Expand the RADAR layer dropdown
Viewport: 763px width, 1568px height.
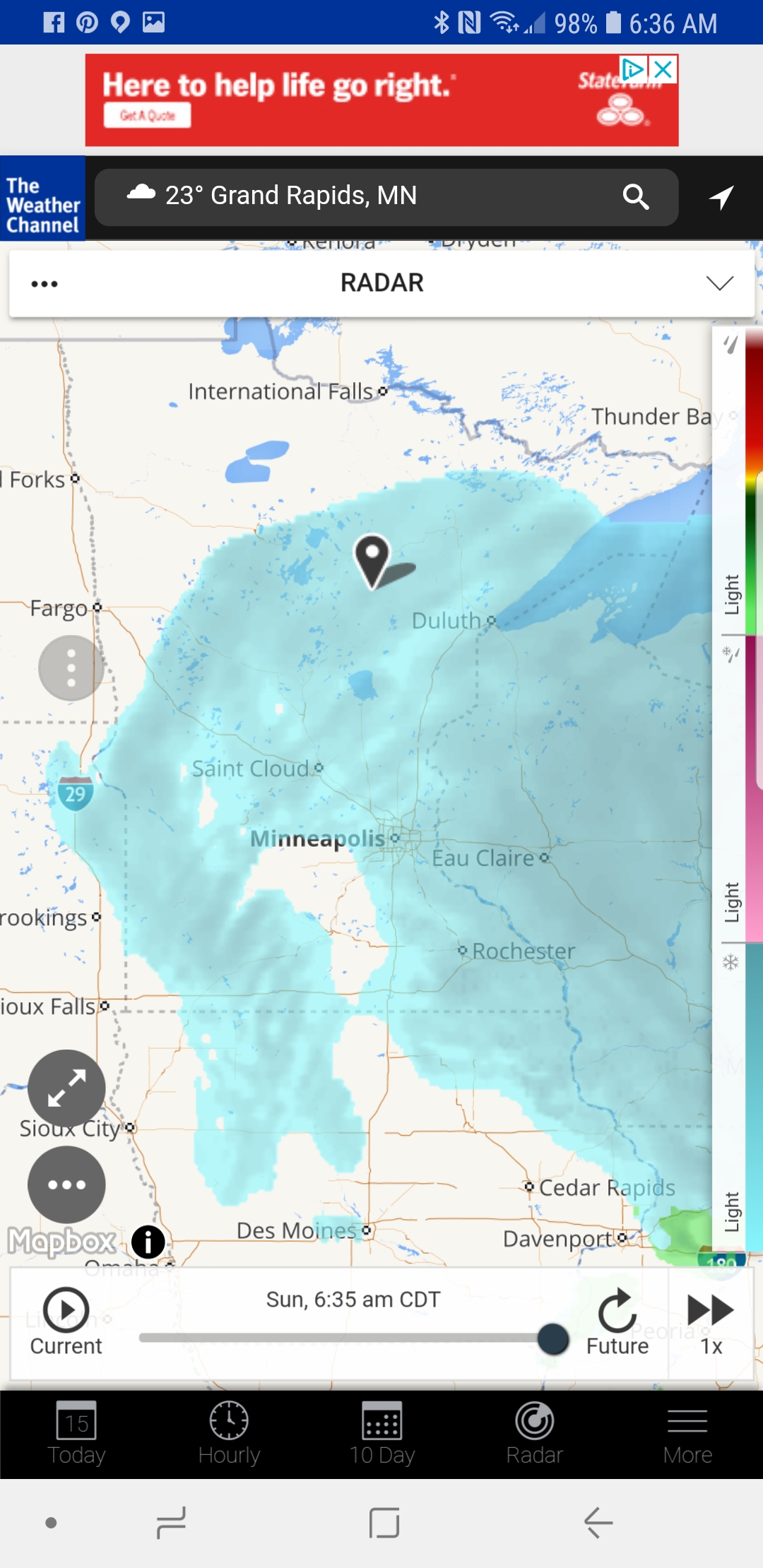(x=719, y=283)
